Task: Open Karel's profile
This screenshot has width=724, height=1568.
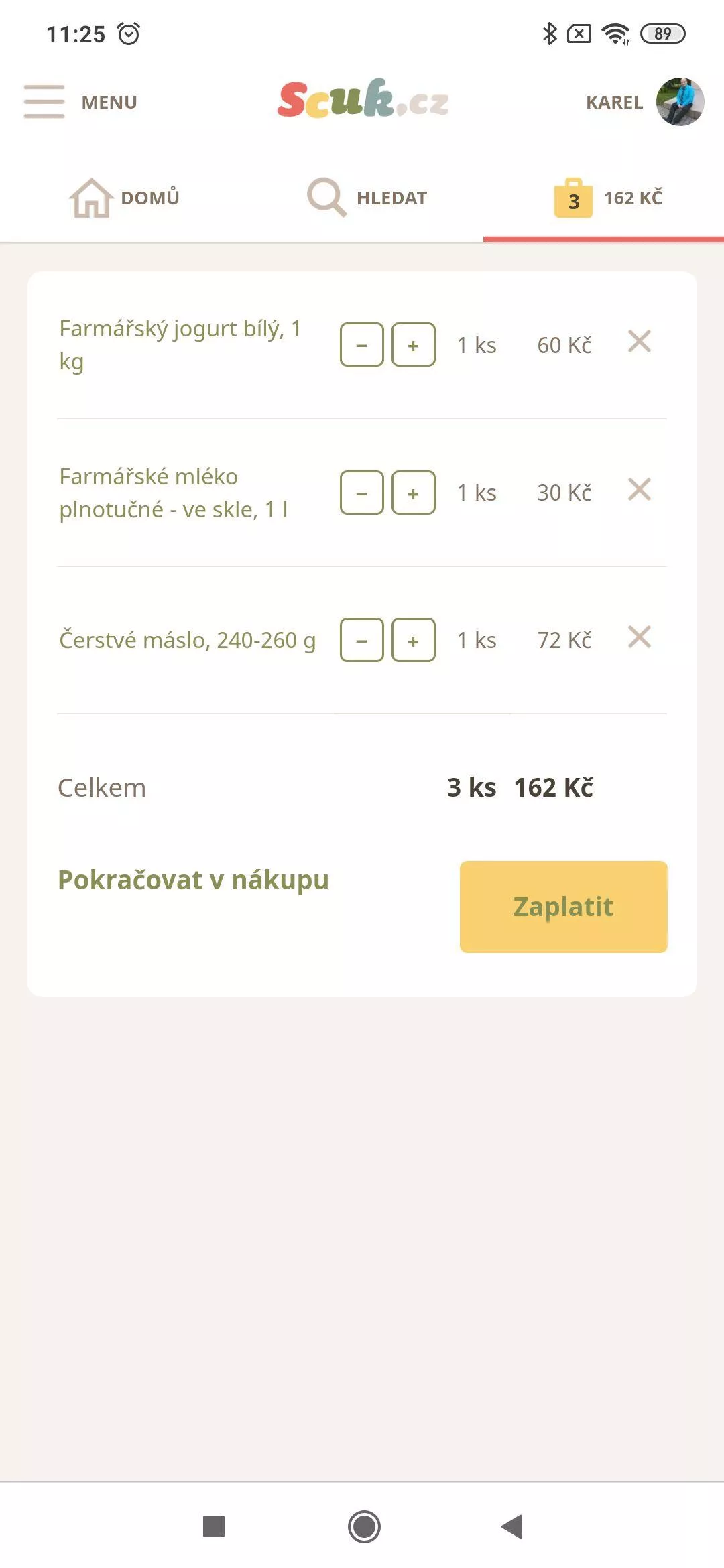Action: [645, 102]
